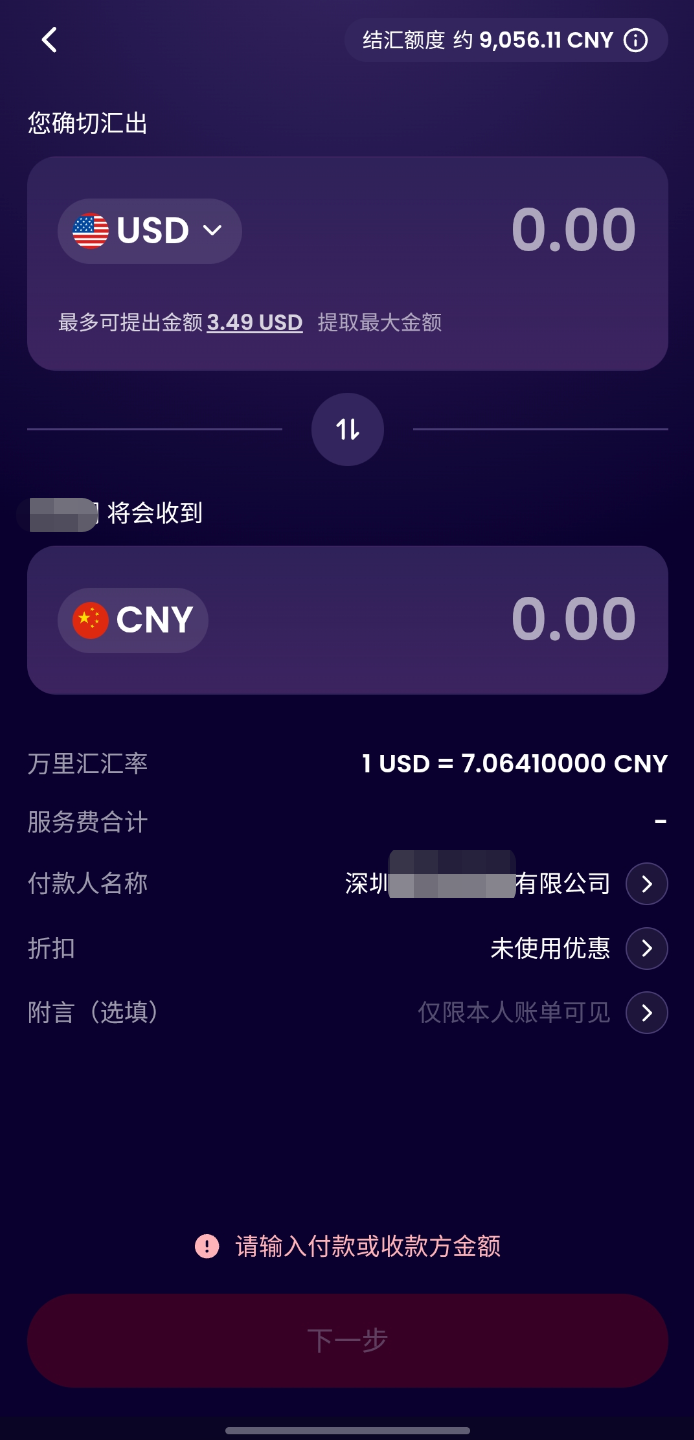Open 折扣 discount options
The height and width of the screenshot is (1440, 694).
646,948
